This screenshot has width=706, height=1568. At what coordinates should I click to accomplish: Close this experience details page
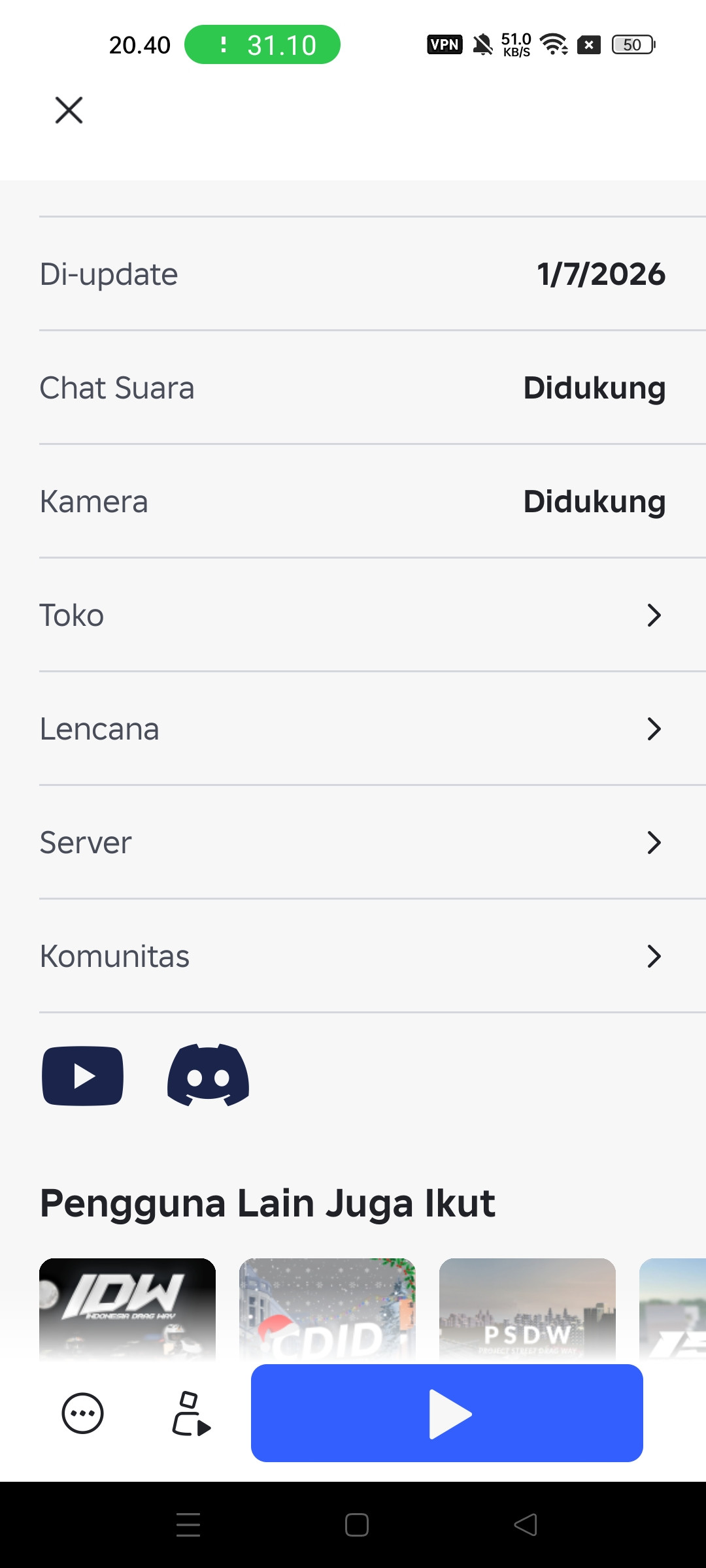click(69, 110)
